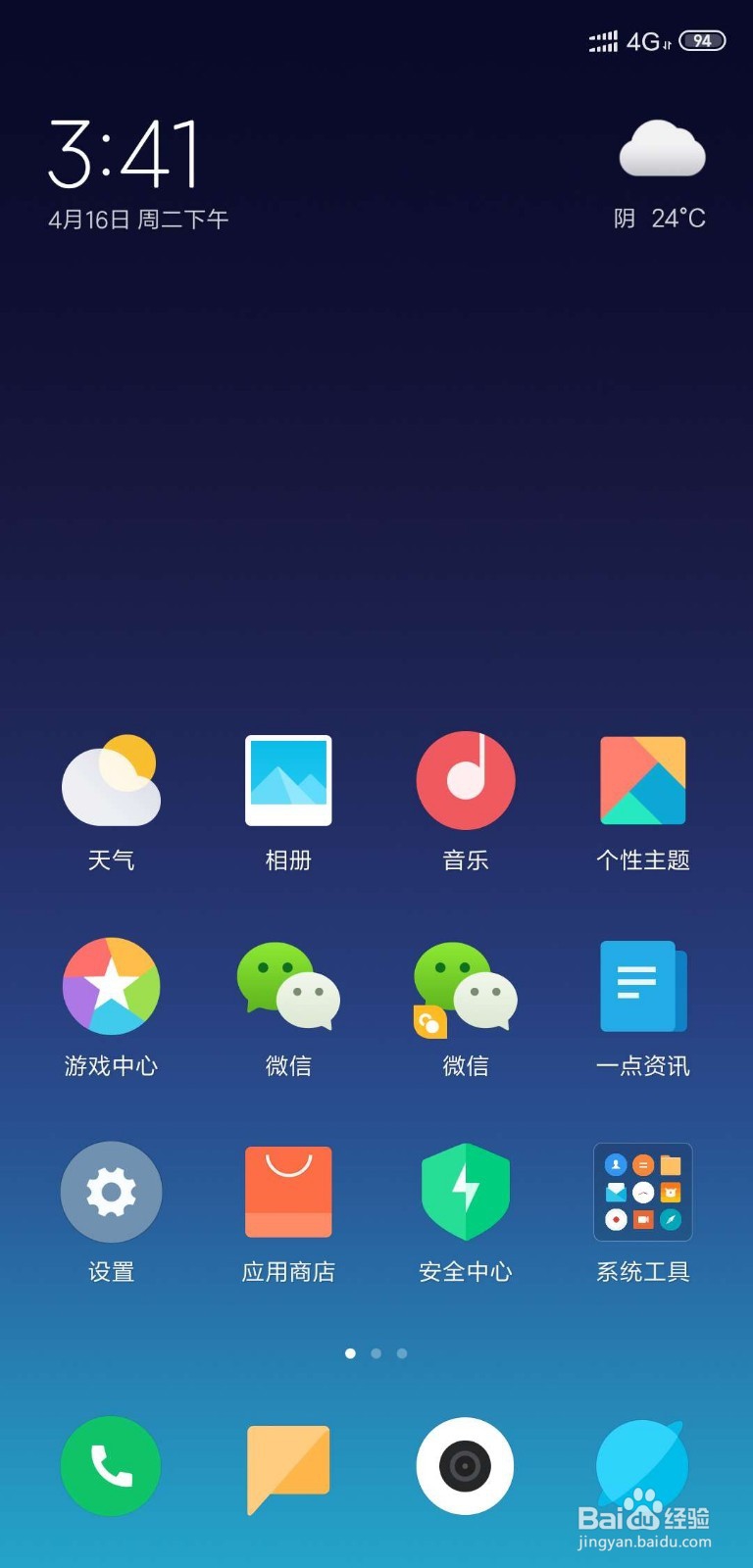The width and height of the screenshot is (753, 1568).
Task: Launch the 安全中心 Security Center
Action: click(x=465, y=1192)
